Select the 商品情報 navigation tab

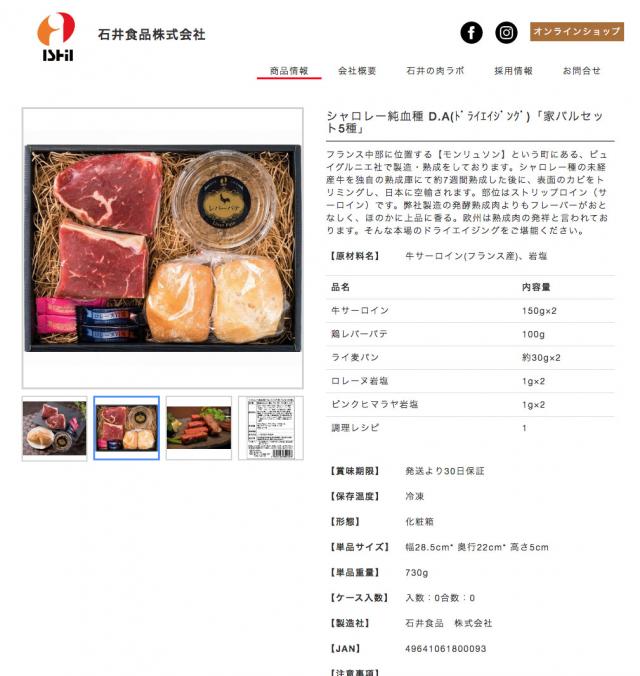pyautogui.click(x=289, y=71)
